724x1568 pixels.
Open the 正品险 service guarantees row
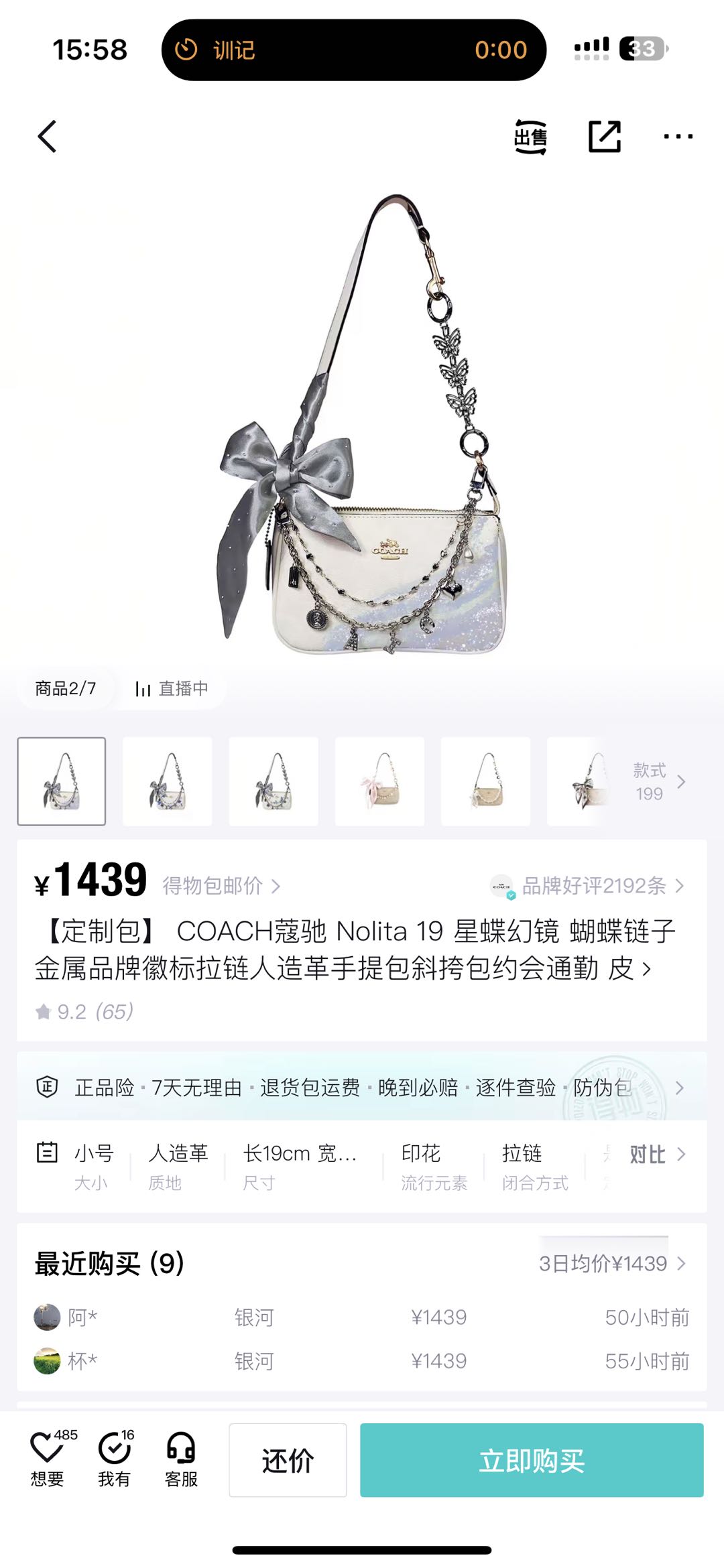(x=362, y=1087)
